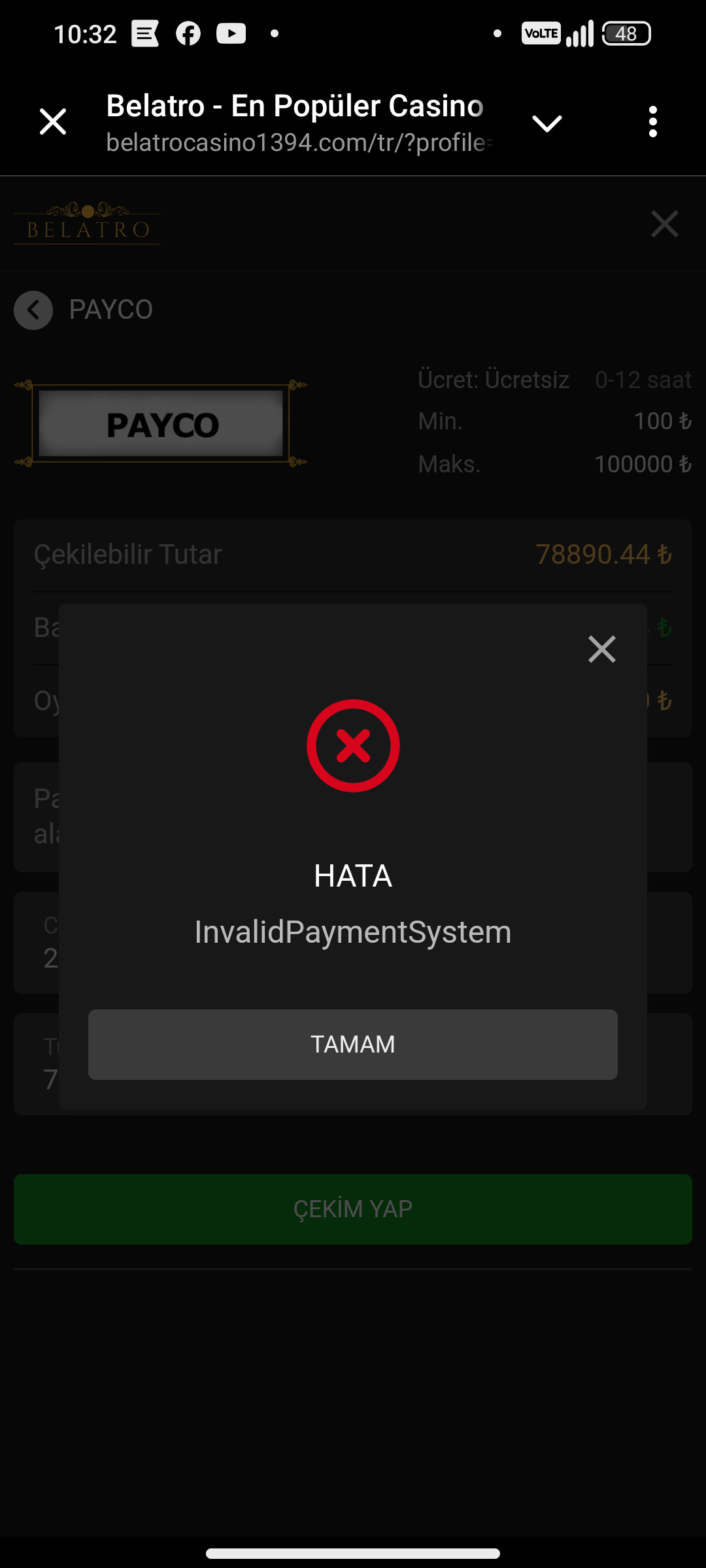Dismiss the HATA error dialog
706x1568 pixels.
(601, 649)
